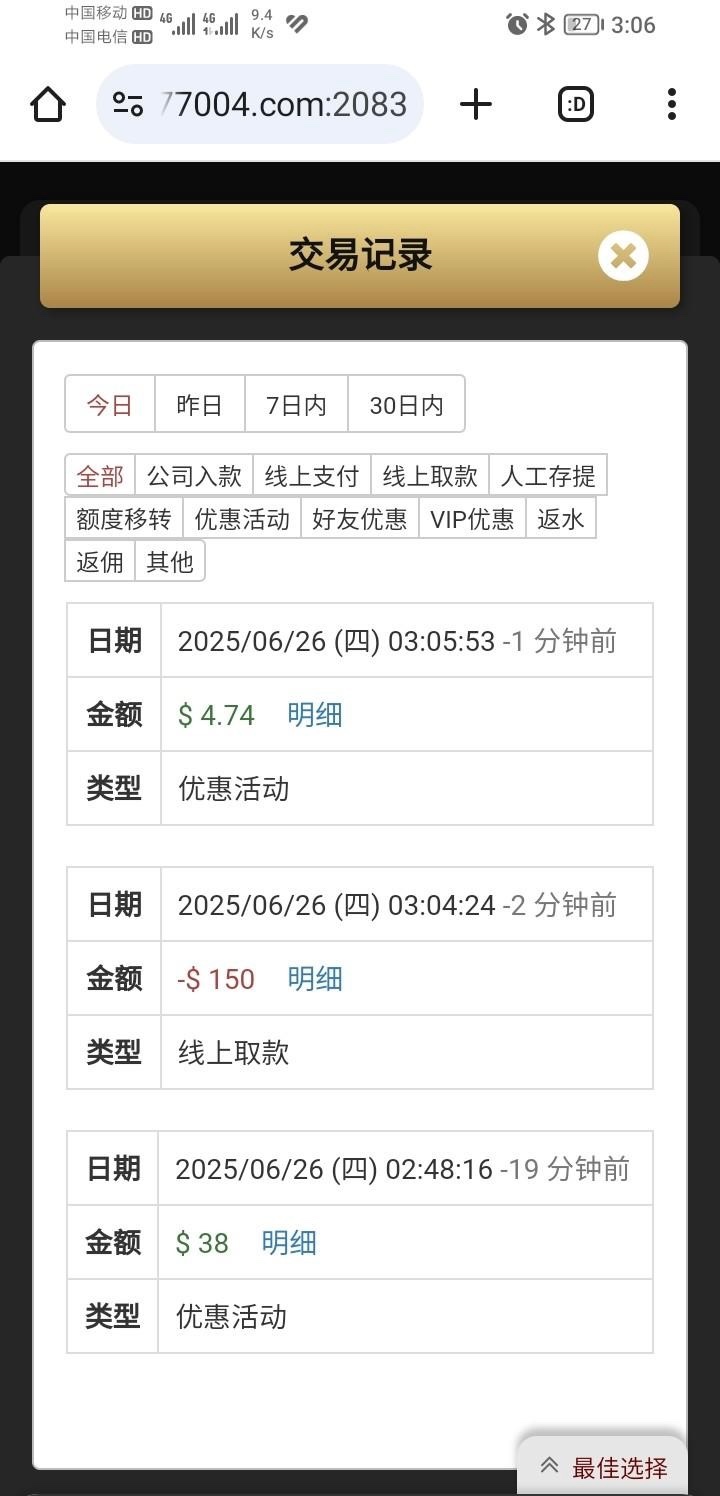Enable the 30日内 date range filter

click(x=406, y=403)
